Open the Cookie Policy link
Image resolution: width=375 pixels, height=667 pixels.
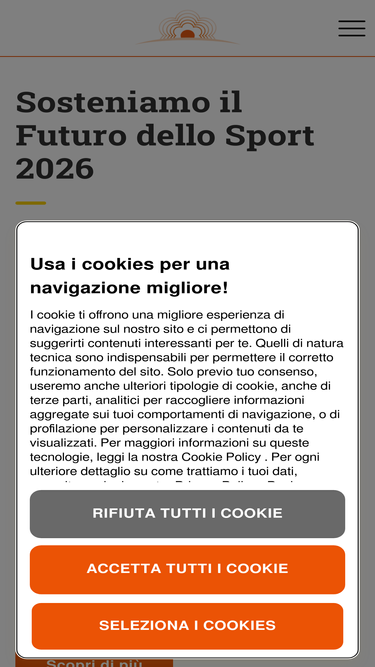(221, 457)
